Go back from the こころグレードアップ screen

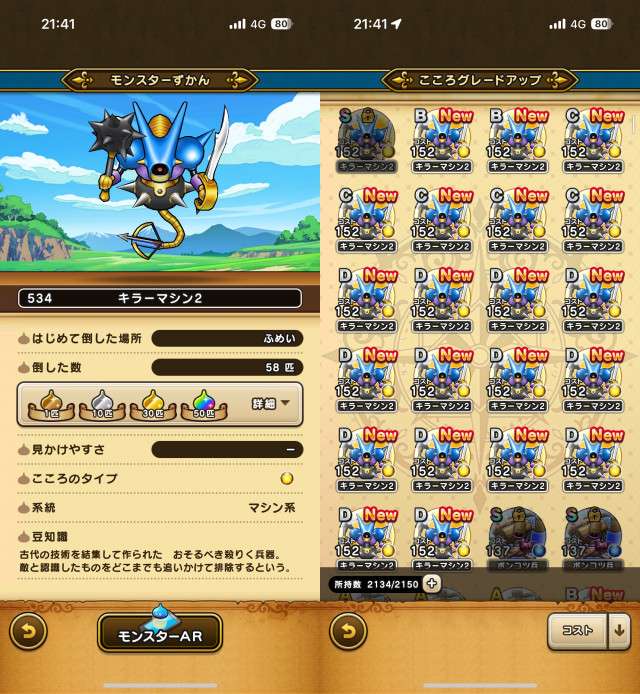pos(348,632)
